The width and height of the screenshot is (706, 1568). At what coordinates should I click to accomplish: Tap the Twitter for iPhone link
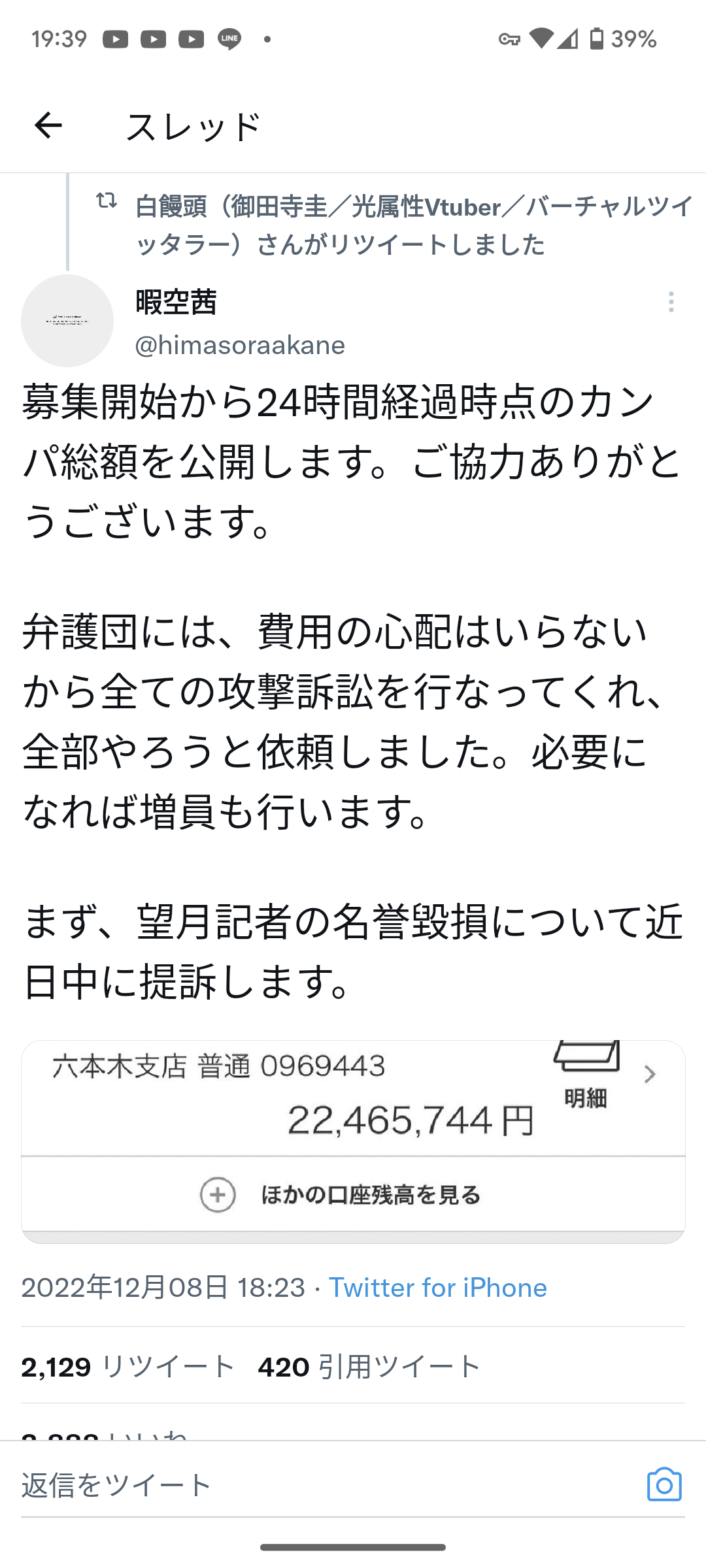(x=438, y=1288)
